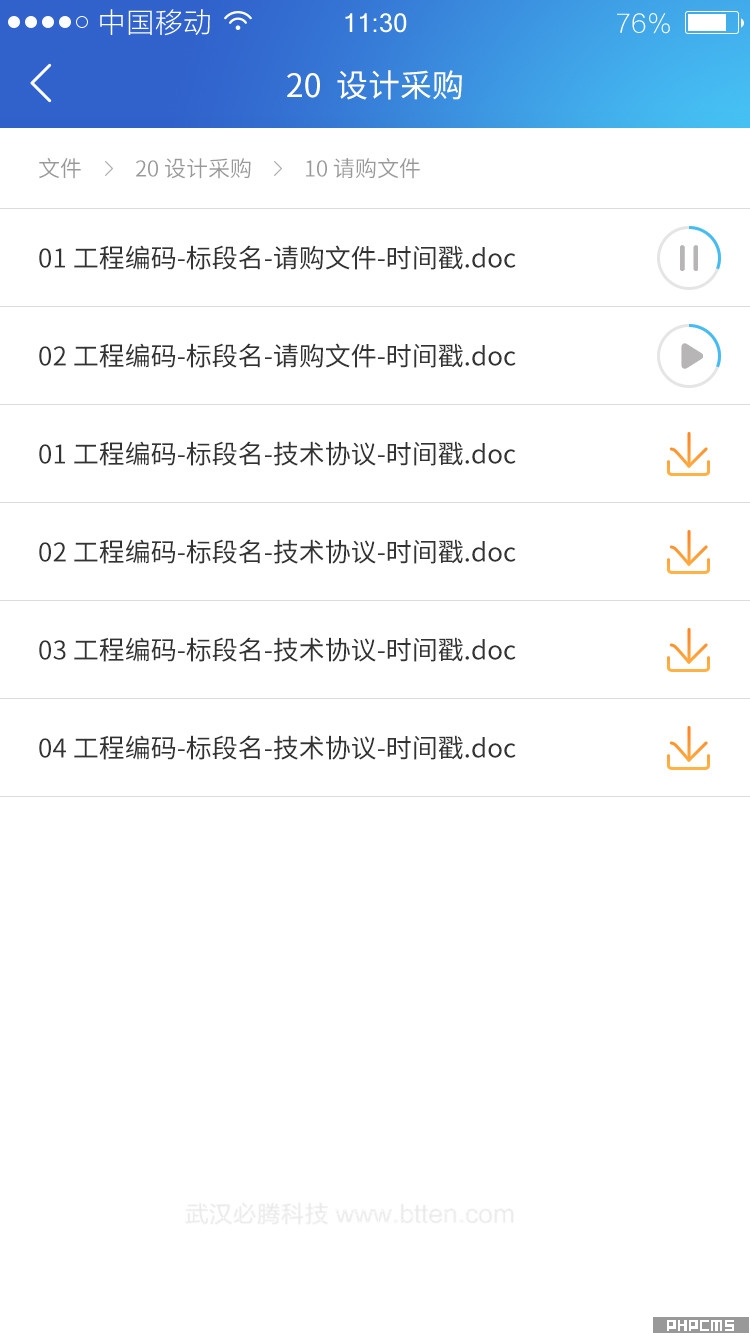
Task: Download the 02 技术协议 doc file
Action: pyautogui.click(x=688, y=552)
